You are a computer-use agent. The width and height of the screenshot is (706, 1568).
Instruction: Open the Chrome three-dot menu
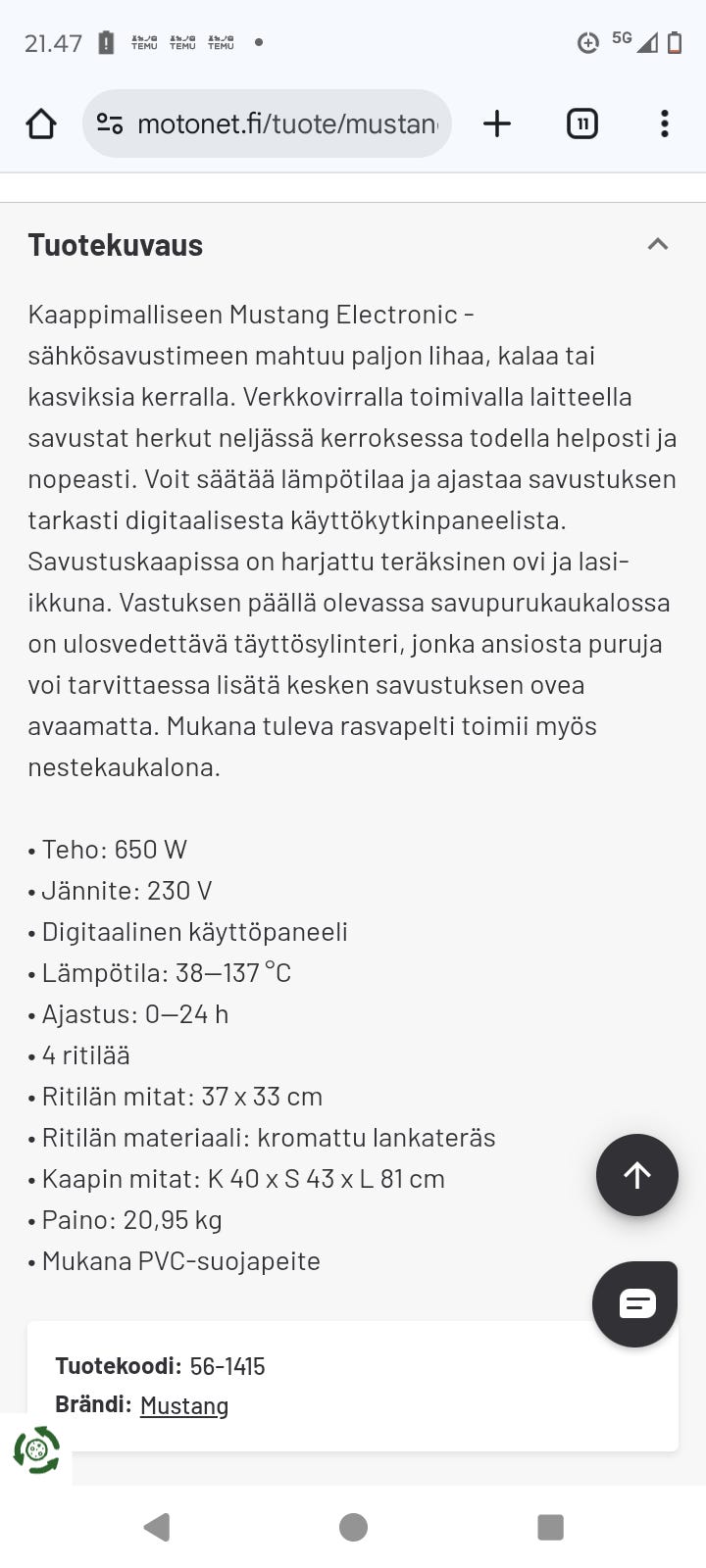pos(665,123)
